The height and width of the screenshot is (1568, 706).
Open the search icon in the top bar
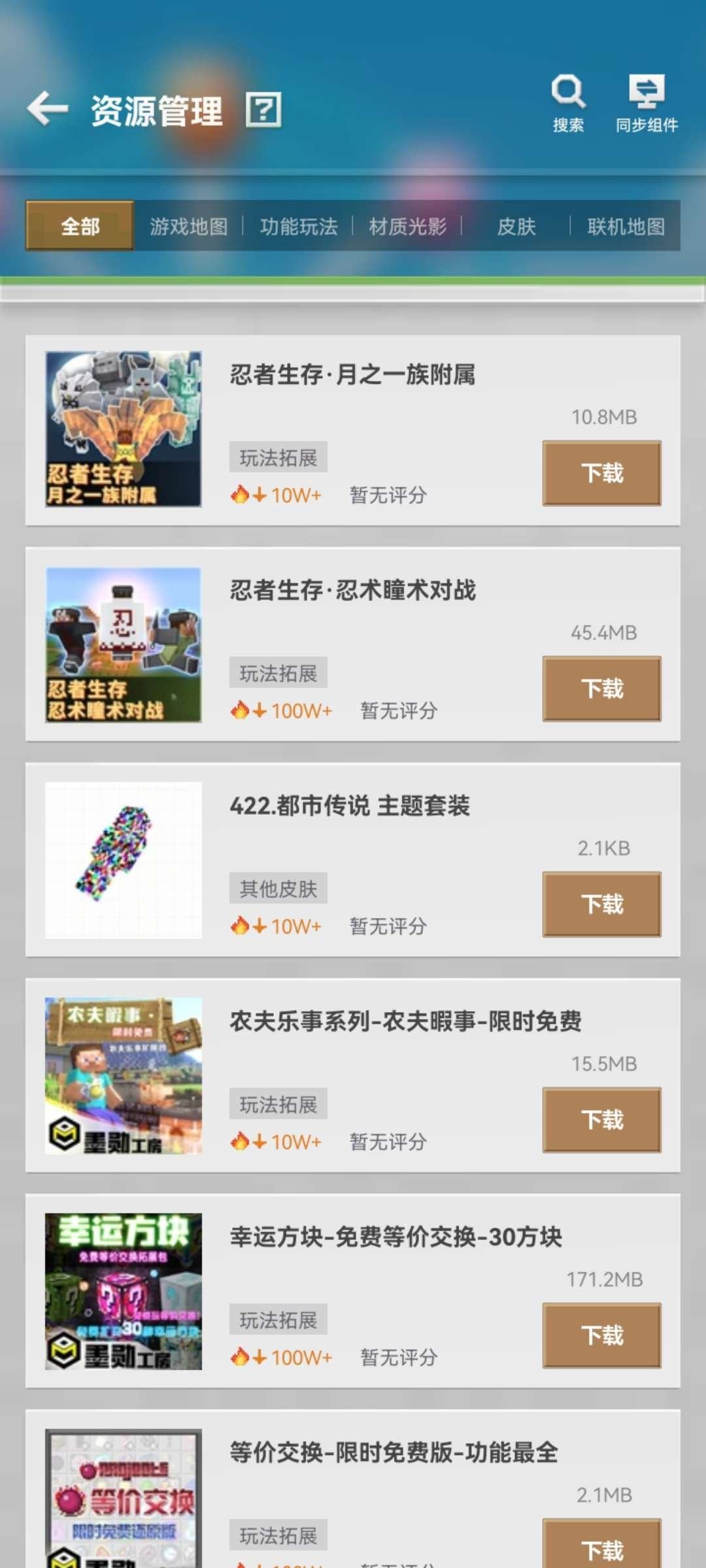tap(567, 91)
